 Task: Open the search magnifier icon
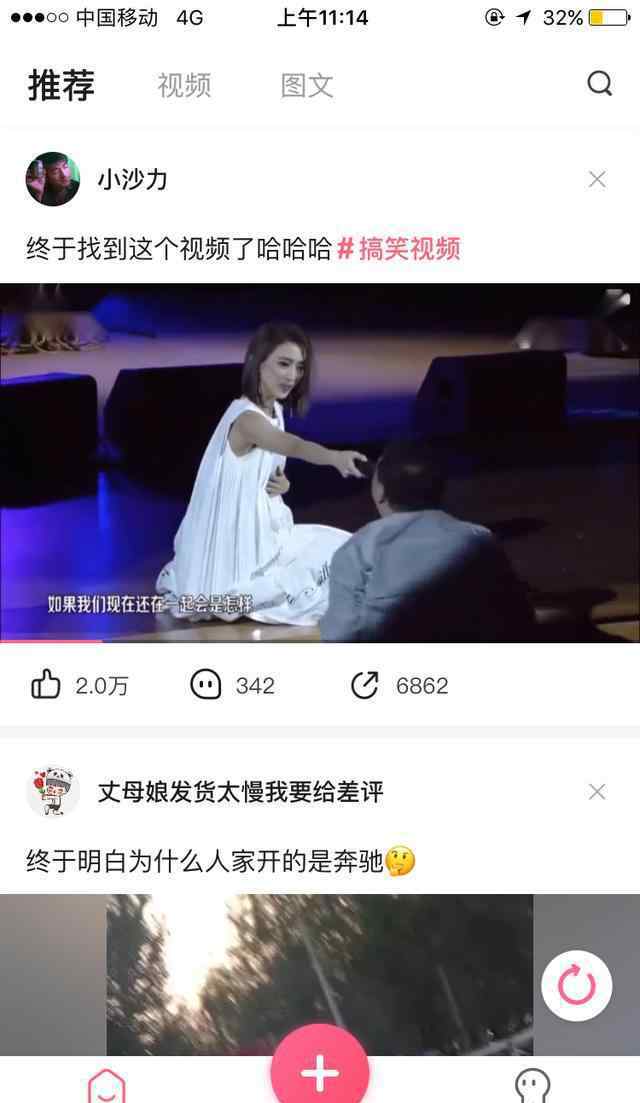tap(599, 84)
